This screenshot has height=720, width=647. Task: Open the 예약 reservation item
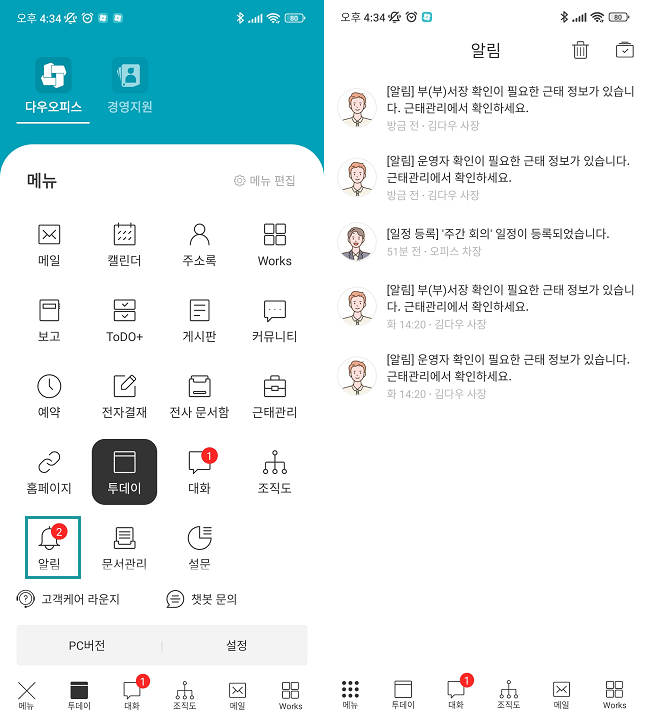point(49,396)
